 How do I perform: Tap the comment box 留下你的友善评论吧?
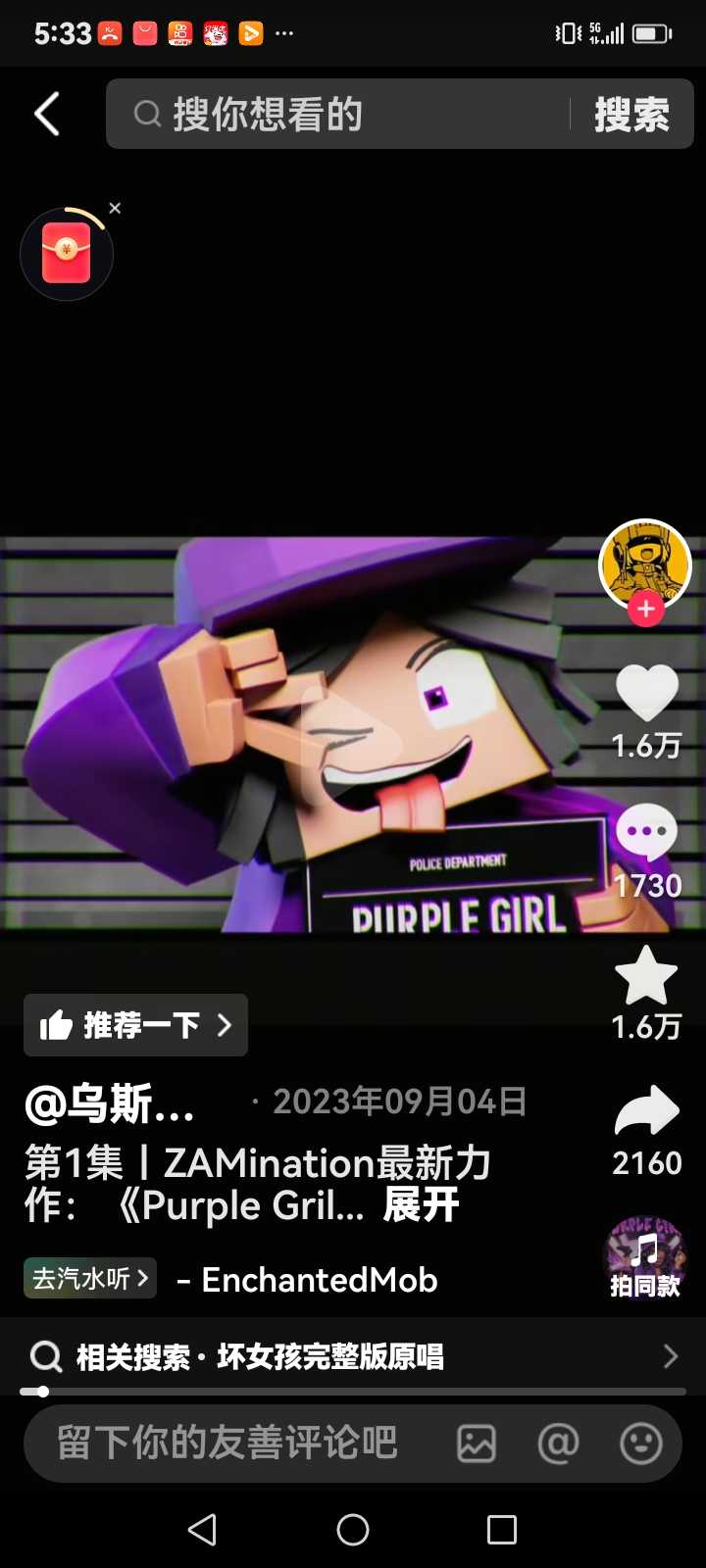tap(227, 1443)
